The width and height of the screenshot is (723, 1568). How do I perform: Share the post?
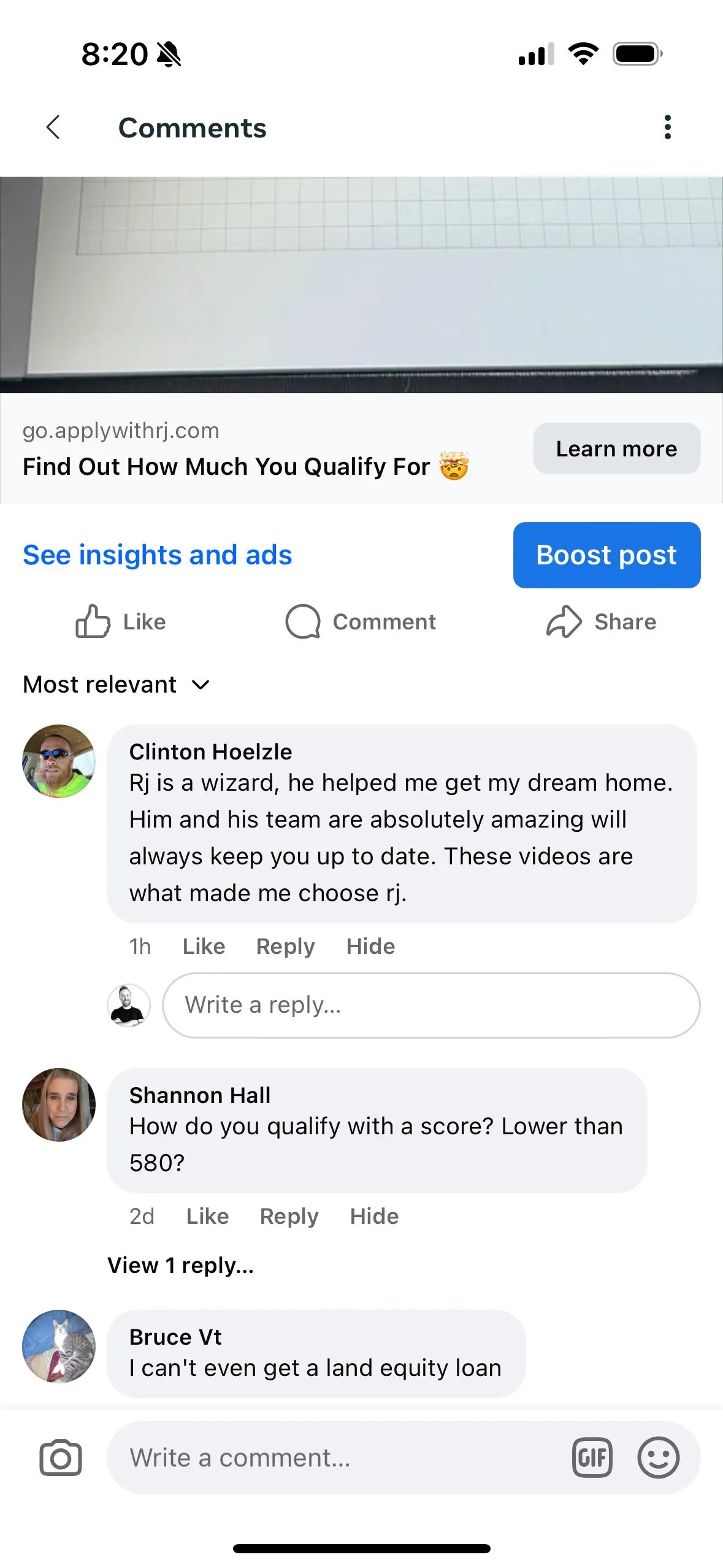601,621
